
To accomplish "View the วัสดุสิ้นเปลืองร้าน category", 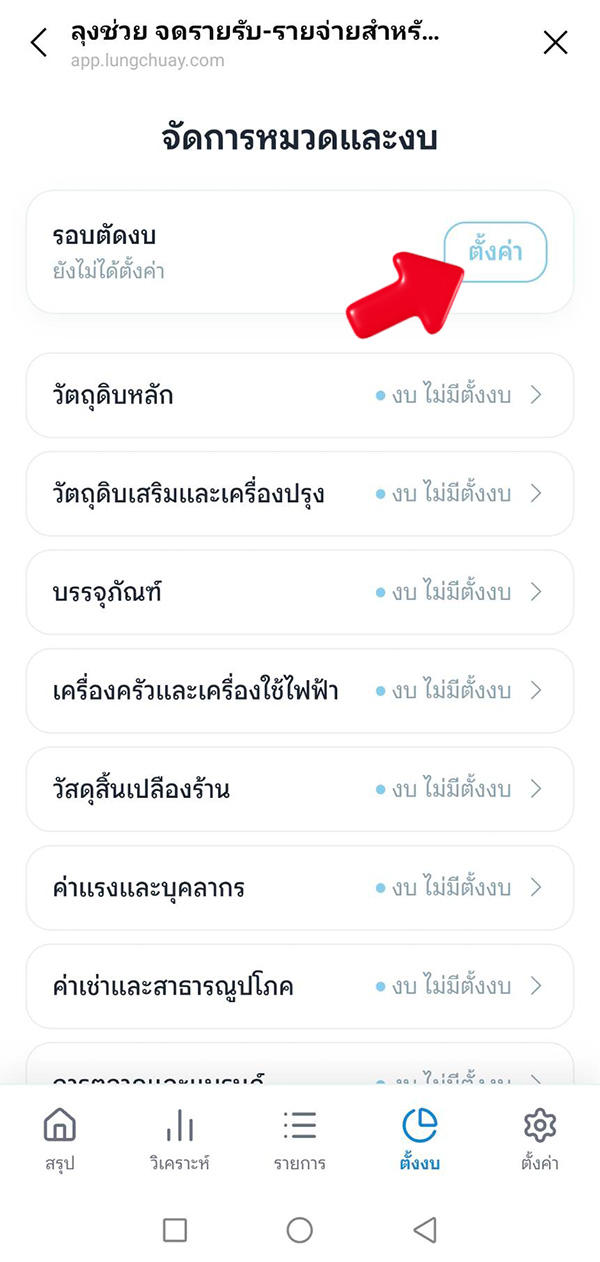I will 299,789.
